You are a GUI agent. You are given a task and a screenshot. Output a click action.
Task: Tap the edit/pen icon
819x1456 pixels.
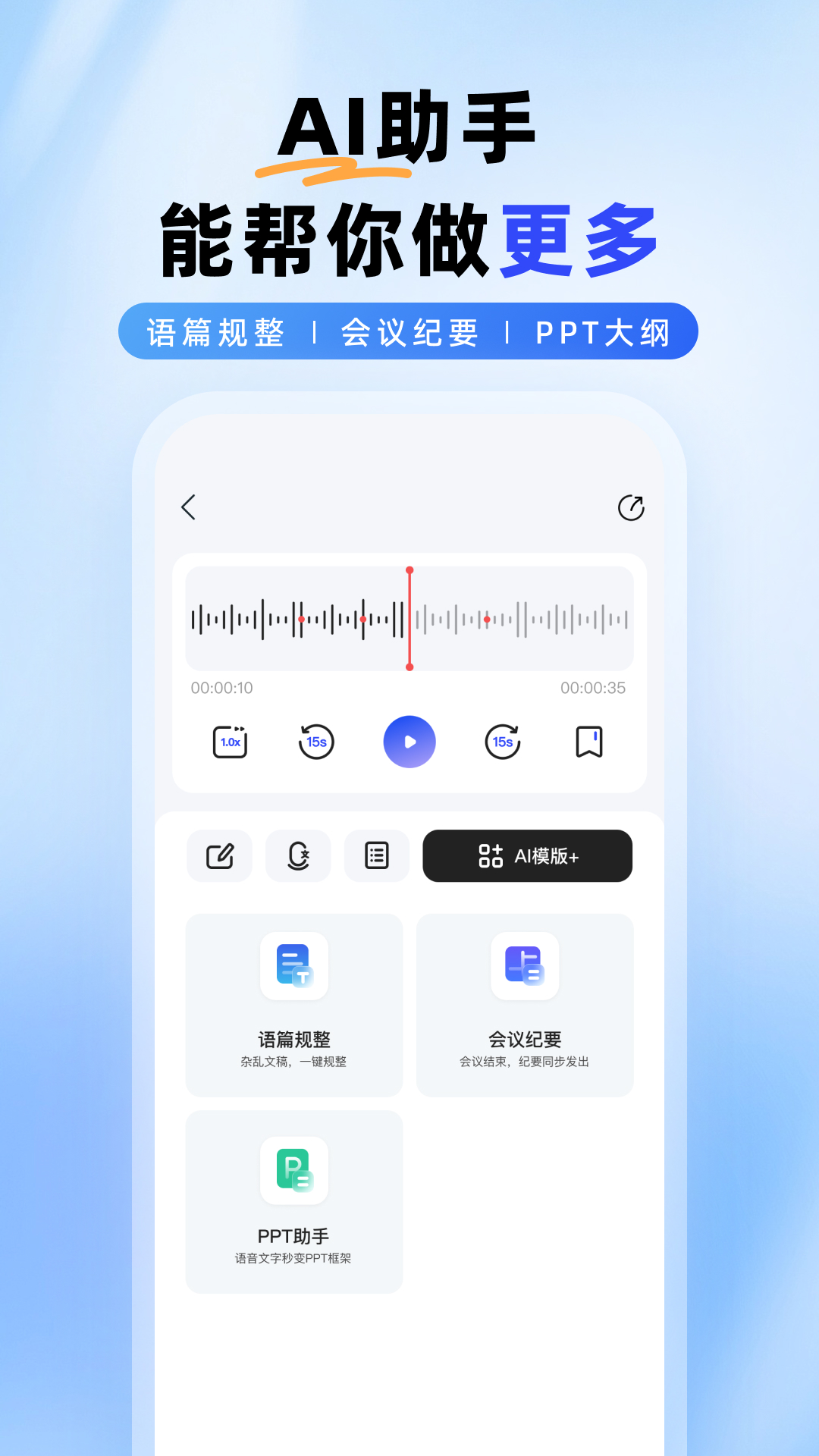pyautogui.click(x=219, y=855)
